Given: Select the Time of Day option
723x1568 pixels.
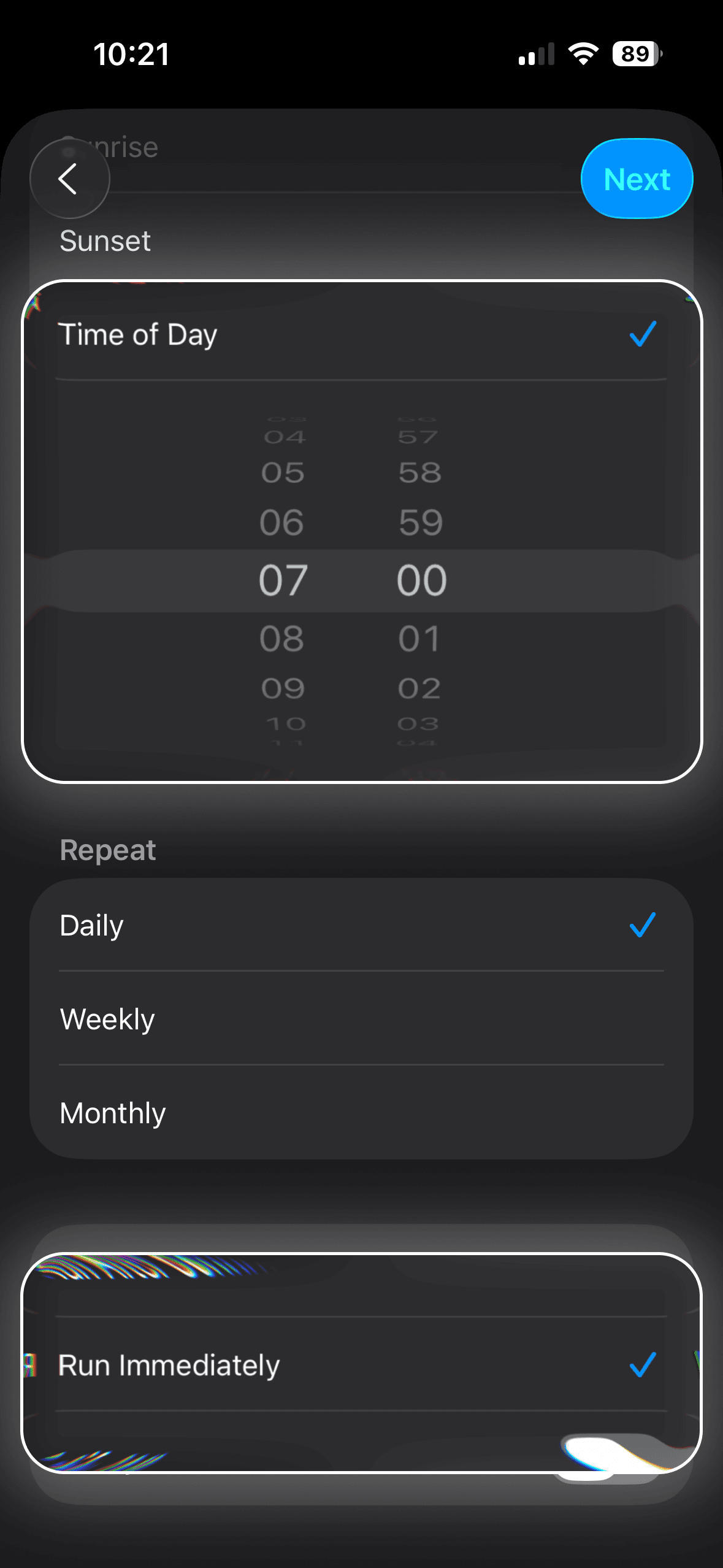Looking at the screenshot, I should 138,335.
